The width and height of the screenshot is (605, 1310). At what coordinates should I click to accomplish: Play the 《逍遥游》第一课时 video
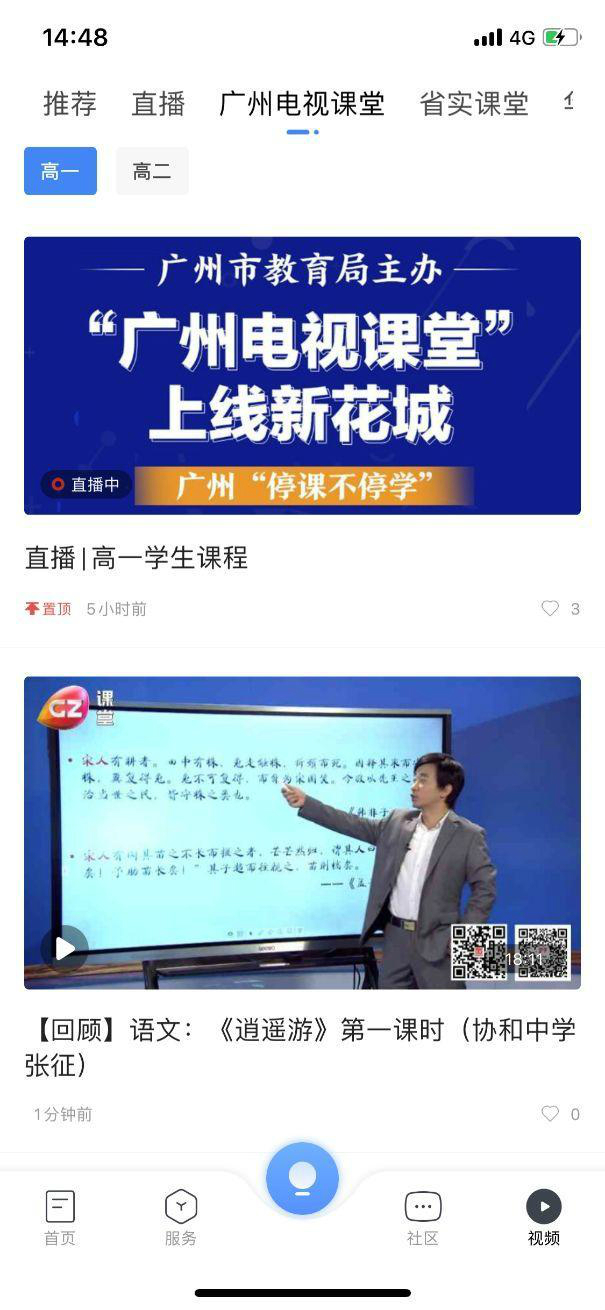tap(65, 948)
